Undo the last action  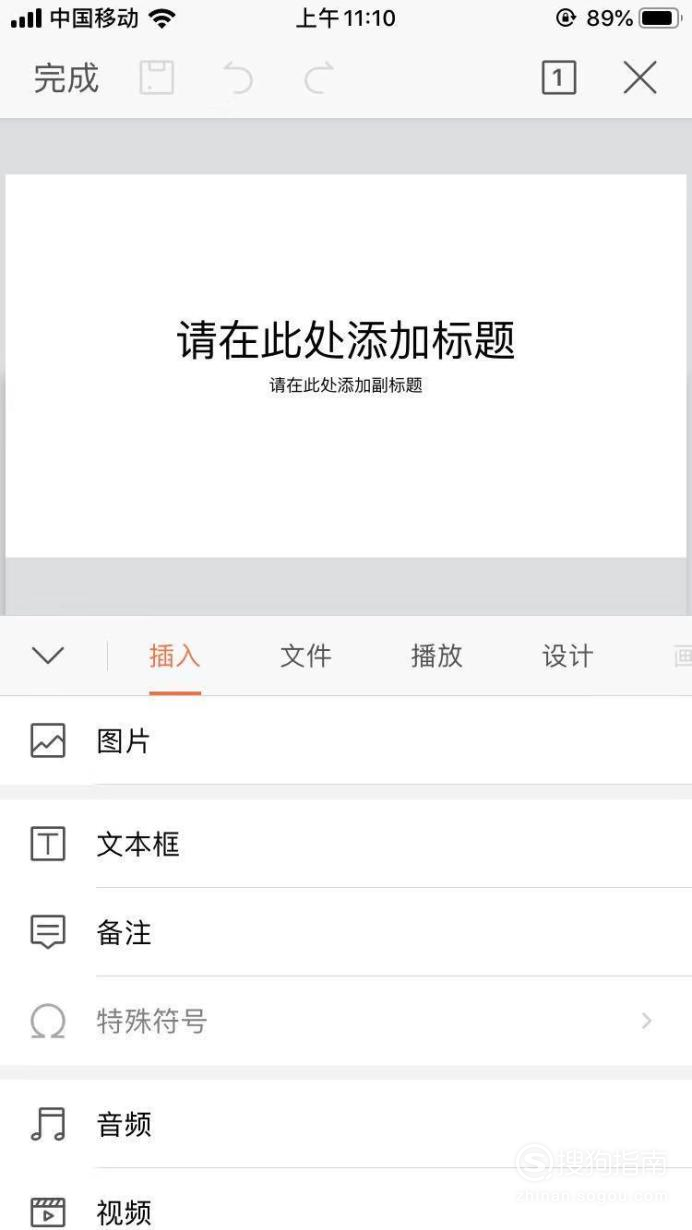point(237,78)
